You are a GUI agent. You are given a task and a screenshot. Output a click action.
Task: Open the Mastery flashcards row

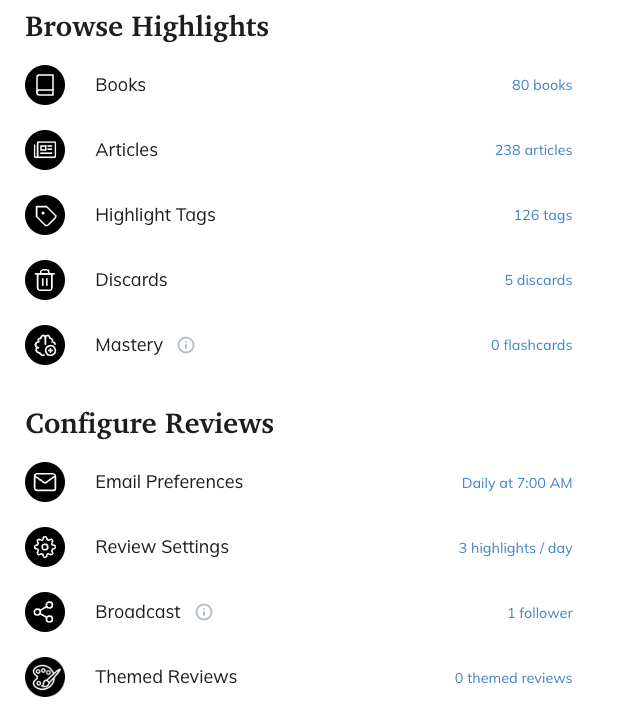click(128, 345)
